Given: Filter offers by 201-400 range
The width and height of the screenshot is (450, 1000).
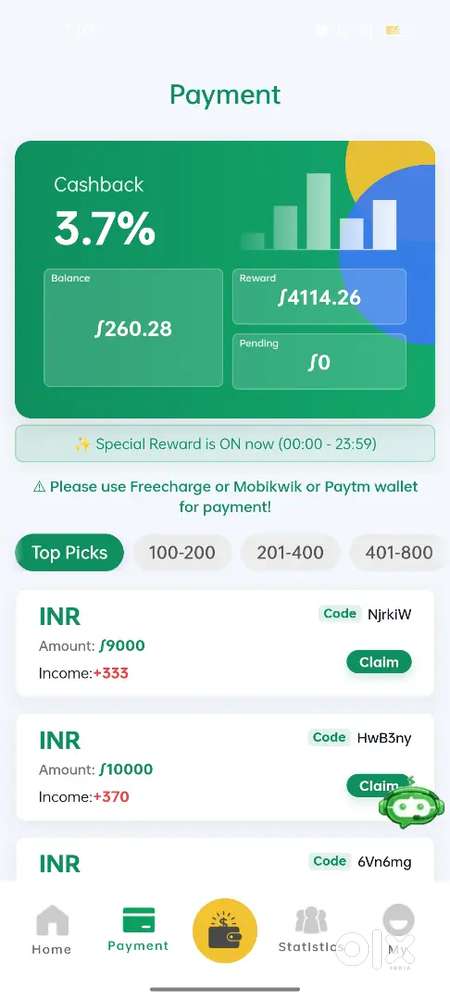Looking at the screenshot, I should point(290,552).
